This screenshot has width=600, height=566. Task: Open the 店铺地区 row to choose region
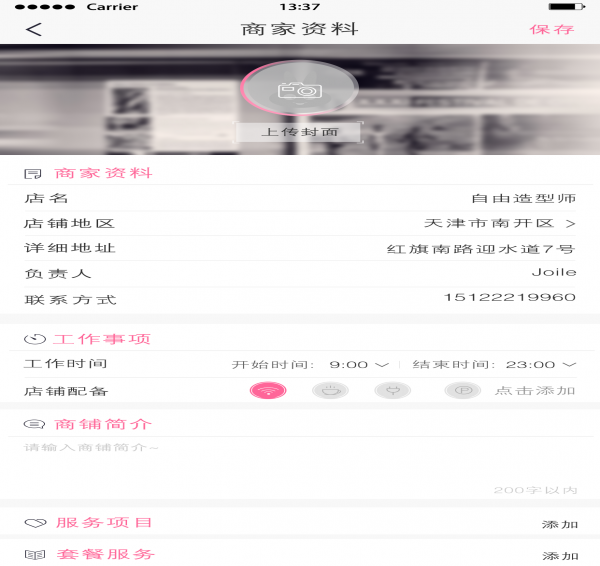pyautogui.click(x=300, y=223)
